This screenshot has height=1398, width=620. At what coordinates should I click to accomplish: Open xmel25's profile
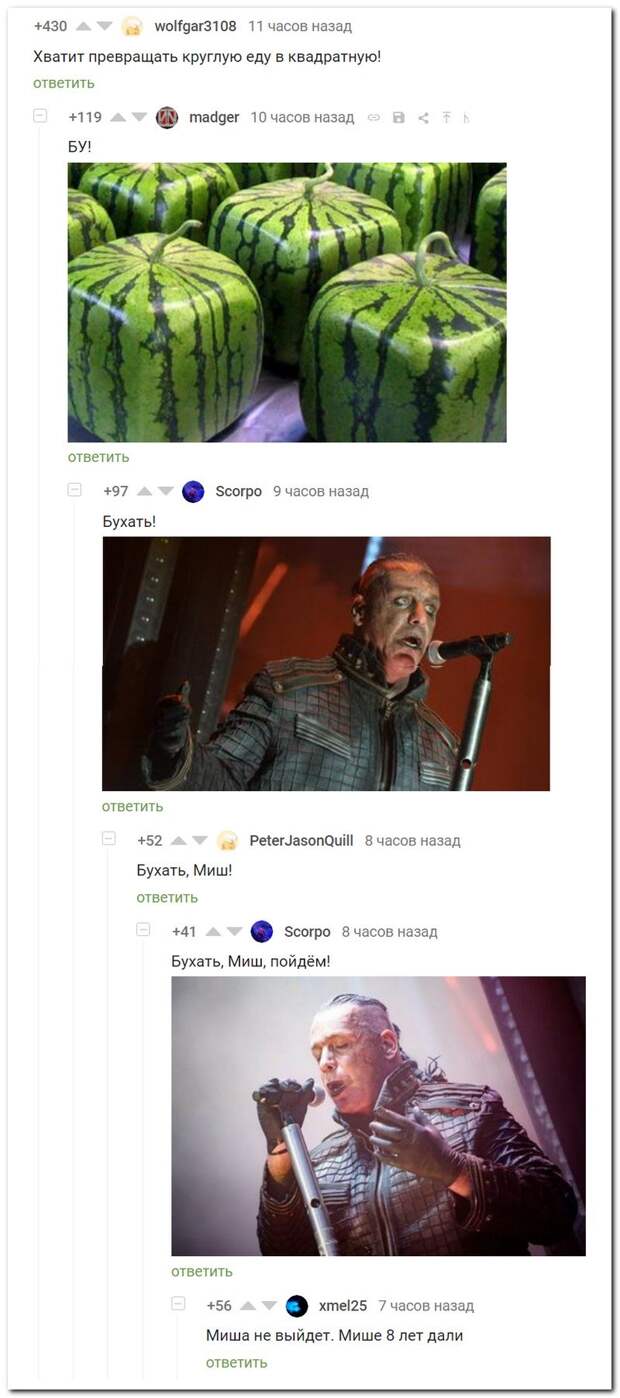click(x=342, y=1306)
